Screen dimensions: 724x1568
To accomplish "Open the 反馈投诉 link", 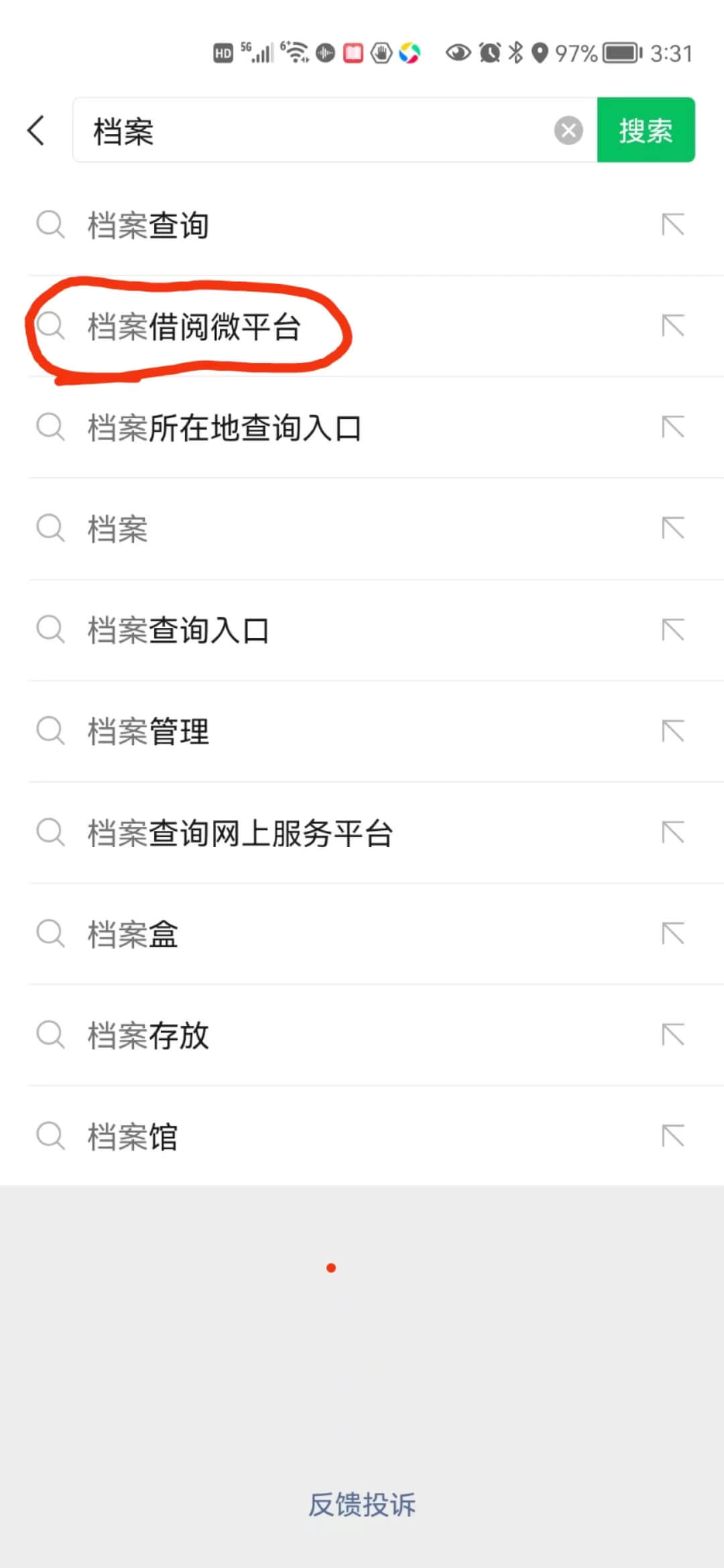I will coord(362,1504).
